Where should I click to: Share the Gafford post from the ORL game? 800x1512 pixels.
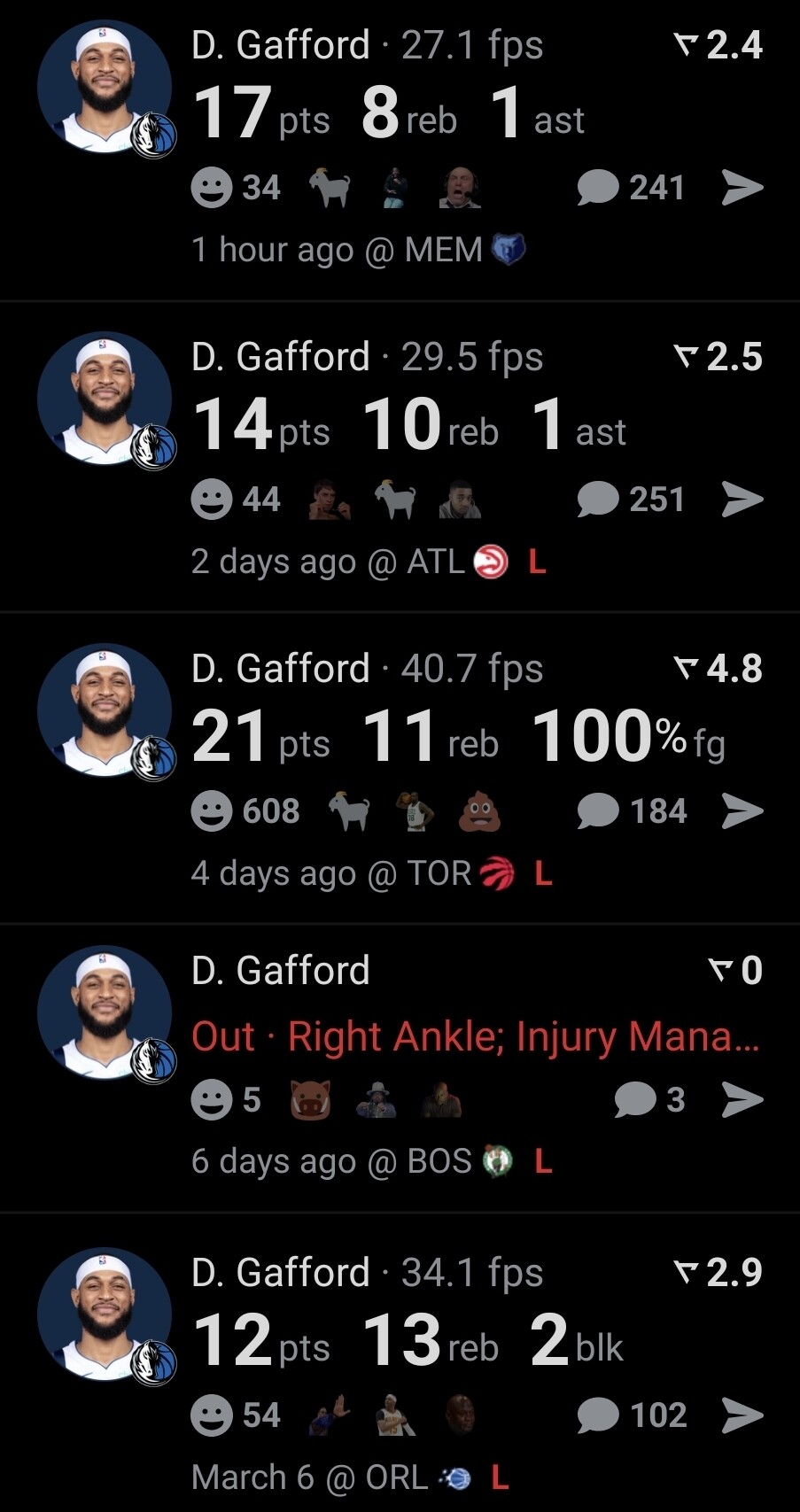(x=742, y=1415)
